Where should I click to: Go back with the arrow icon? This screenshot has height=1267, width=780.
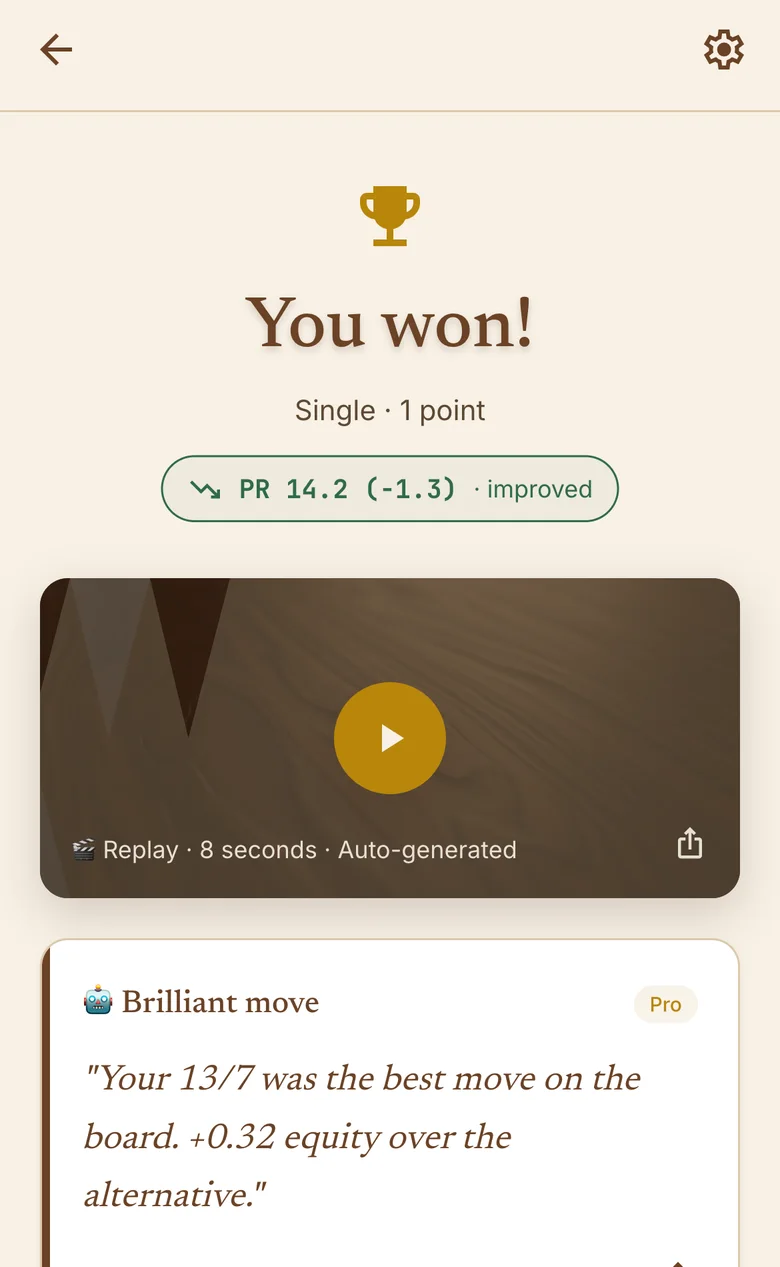coord(56,50)
